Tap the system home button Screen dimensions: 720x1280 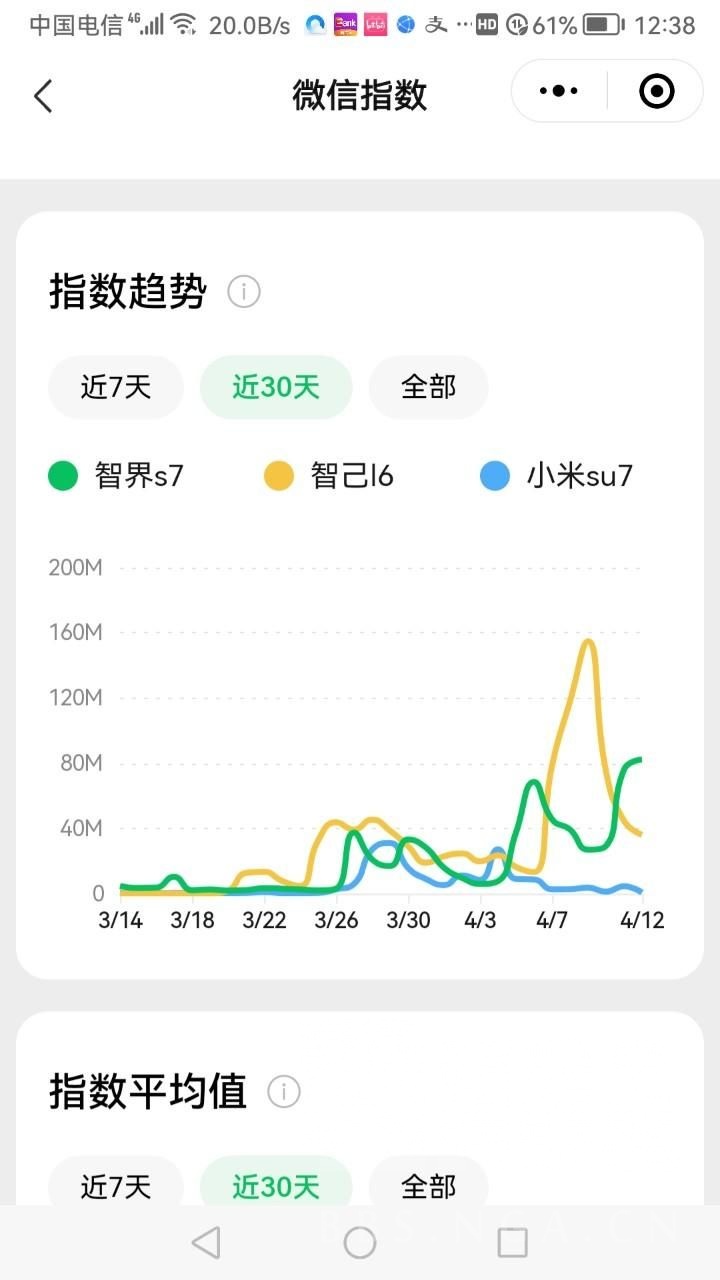(360, 1243)
